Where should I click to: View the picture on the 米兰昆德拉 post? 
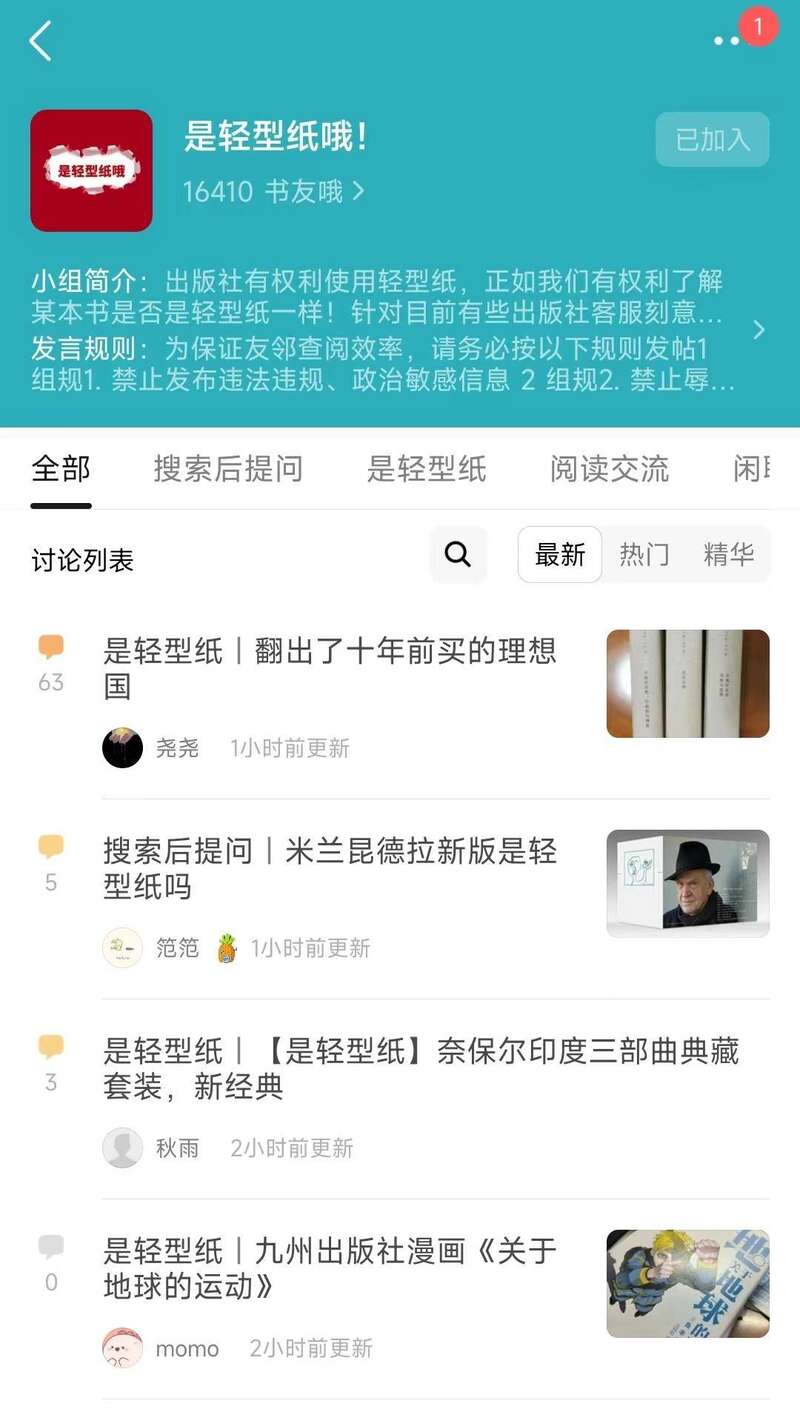point(688,884)
